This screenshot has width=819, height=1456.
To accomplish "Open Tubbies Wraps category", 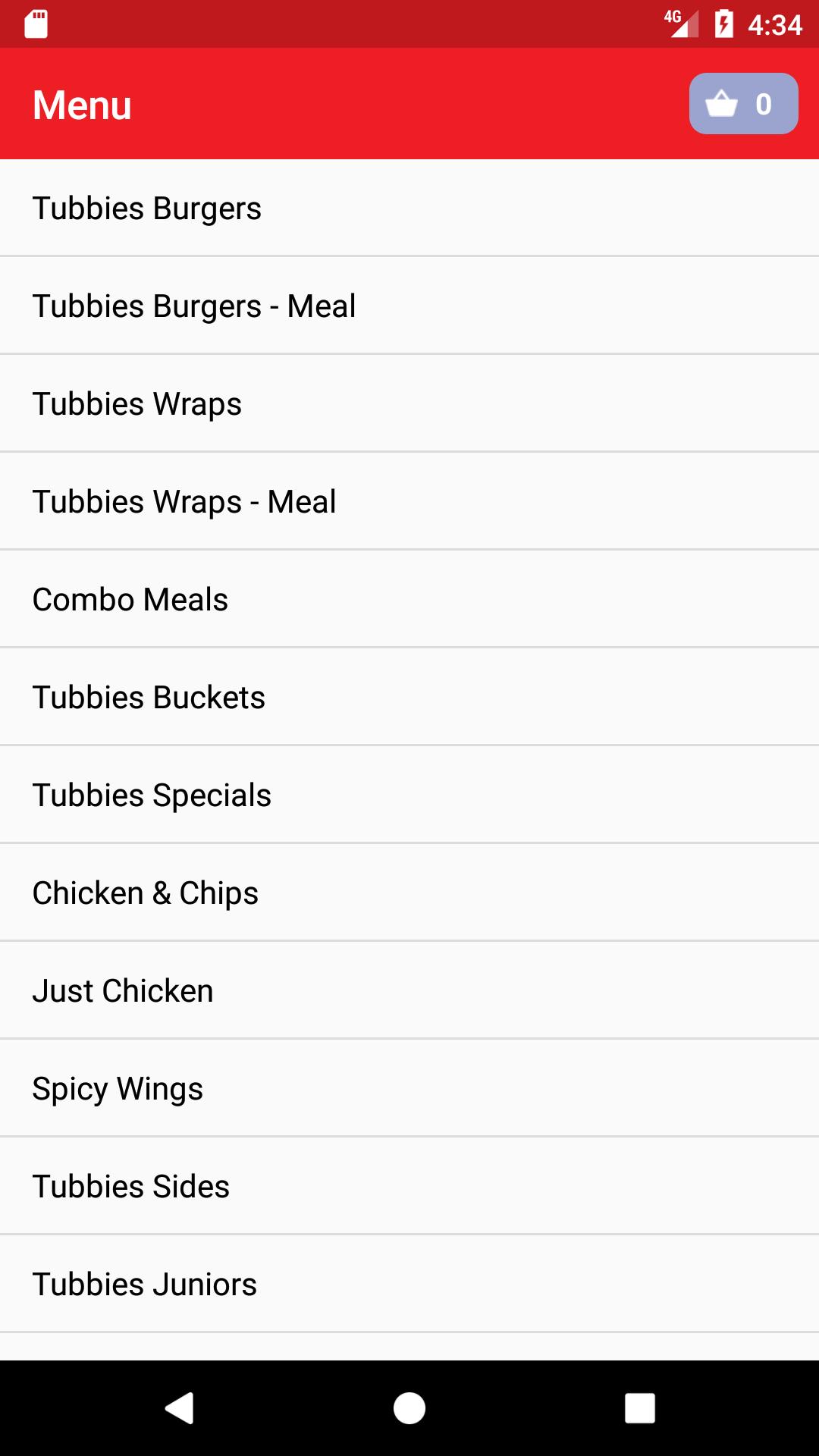I will [x=409, y=403].
